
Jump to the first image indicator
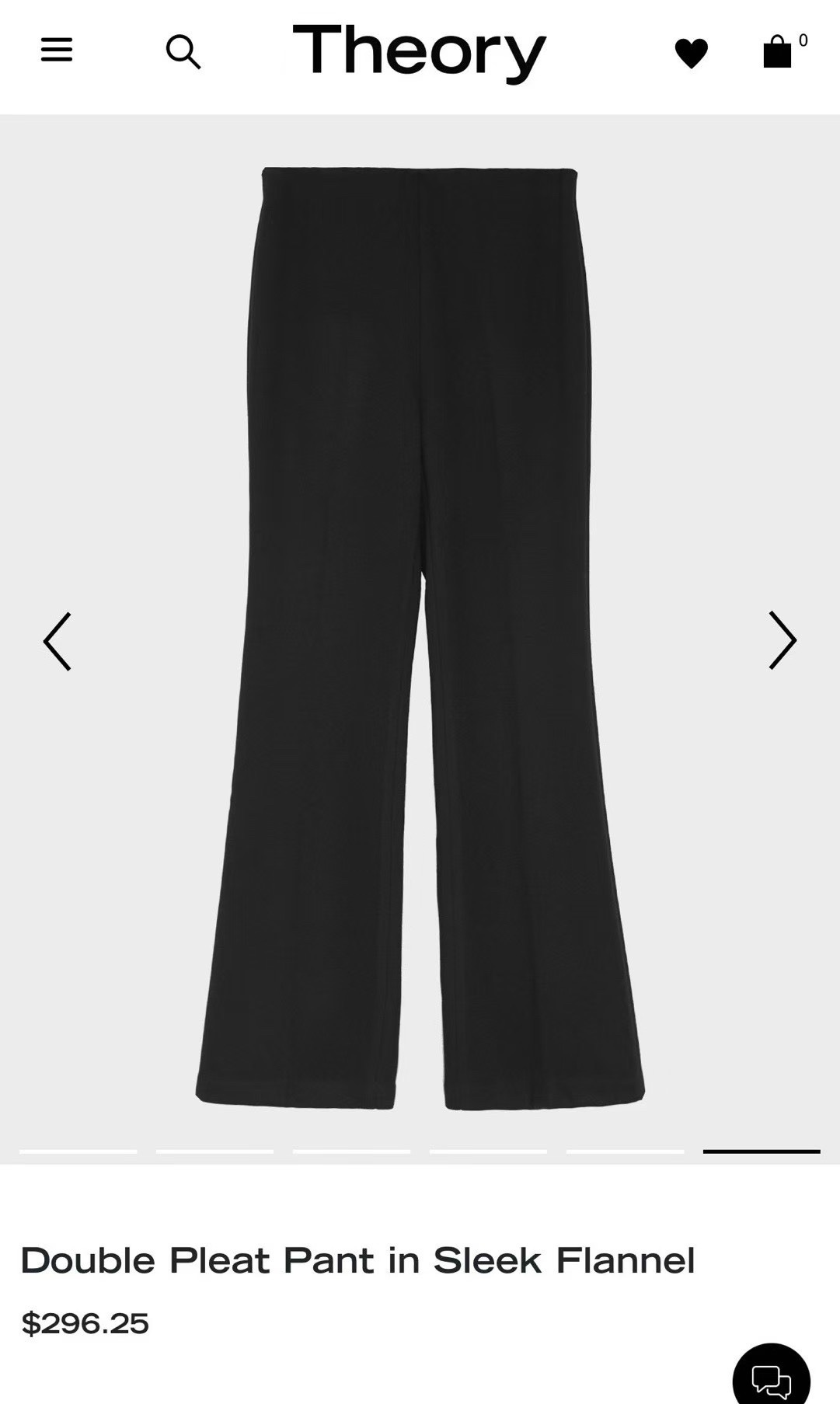pyautogui.click(x=78, y=1151)
